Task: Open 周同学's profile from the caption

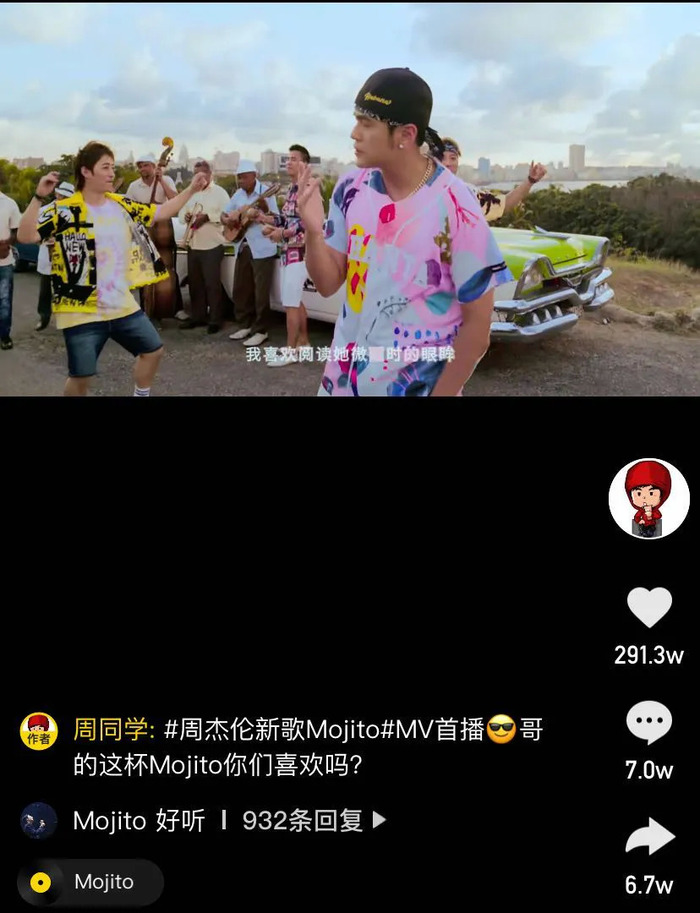Action: (110, 729)
